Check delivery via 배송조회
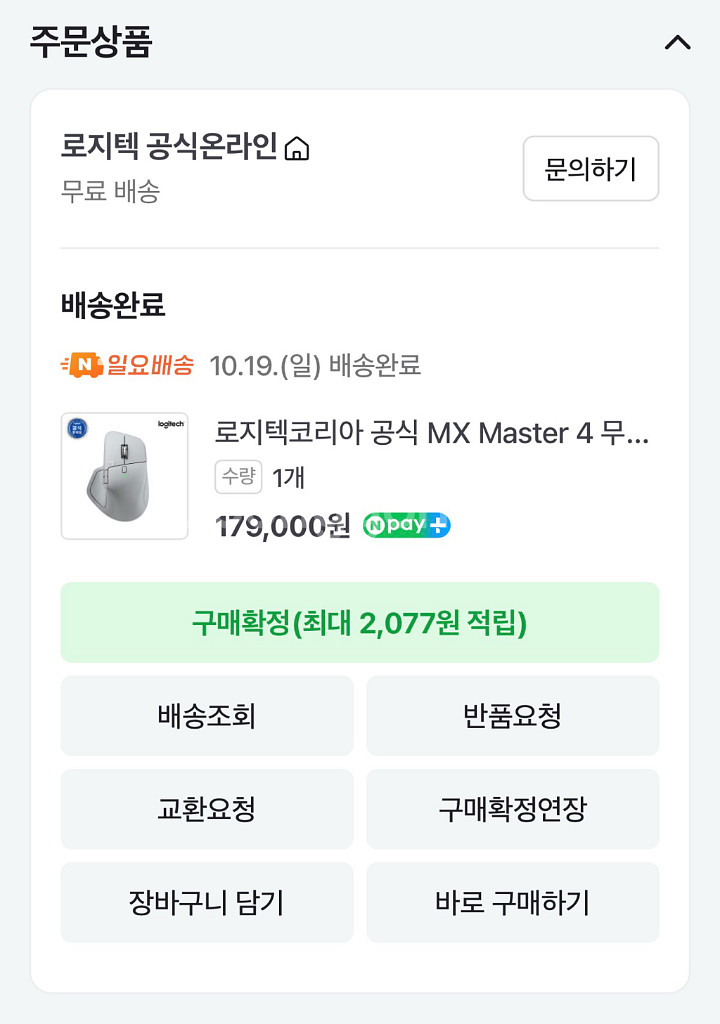720x1024 pixels. 207,716
